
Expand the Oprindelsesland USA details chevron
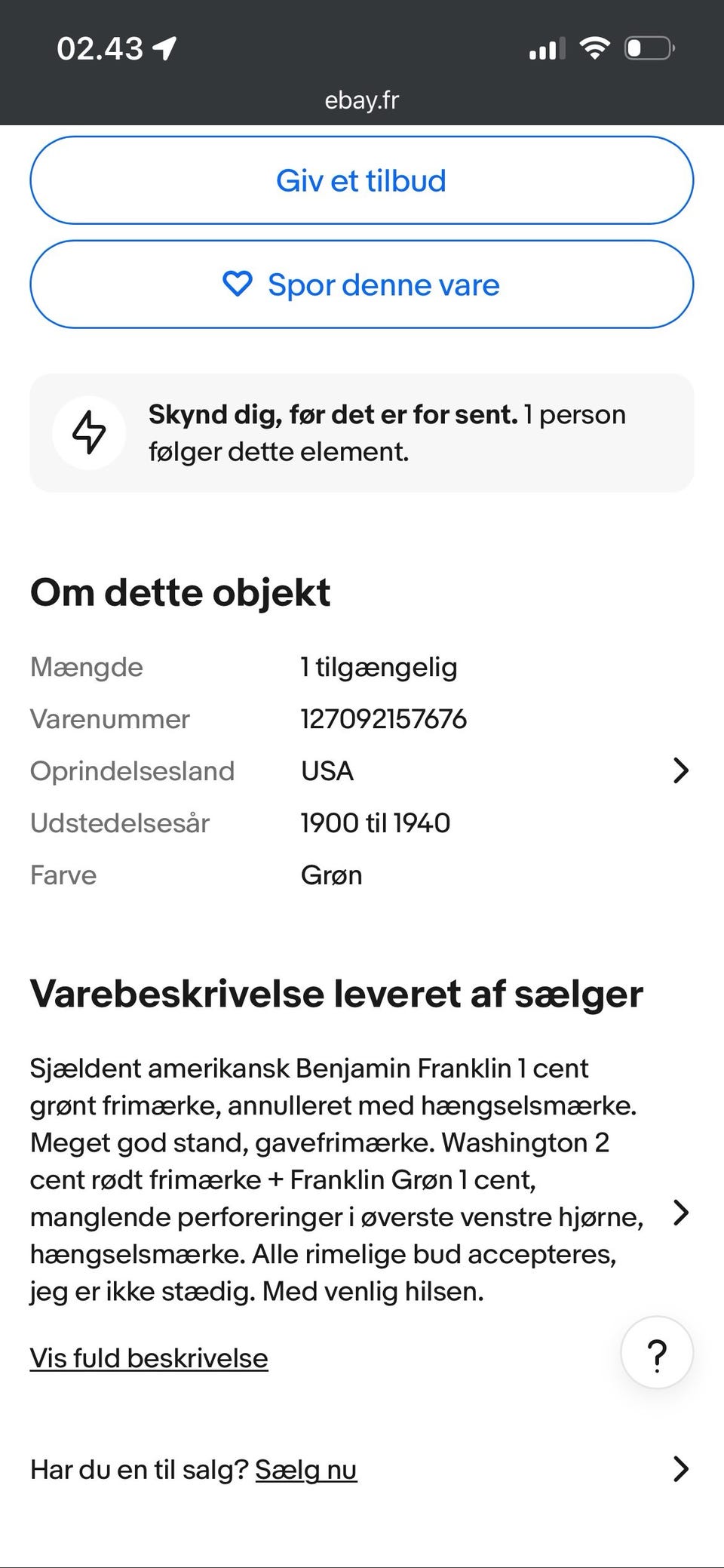[681, 770]
